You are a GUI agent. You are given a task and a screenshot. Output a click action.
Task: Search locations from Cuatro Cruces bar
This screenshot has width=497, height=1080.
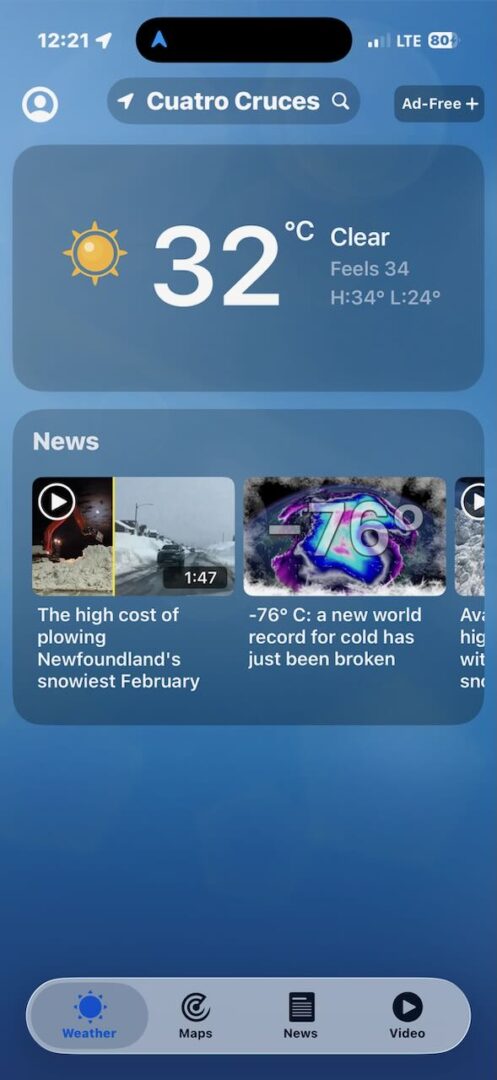233,101
